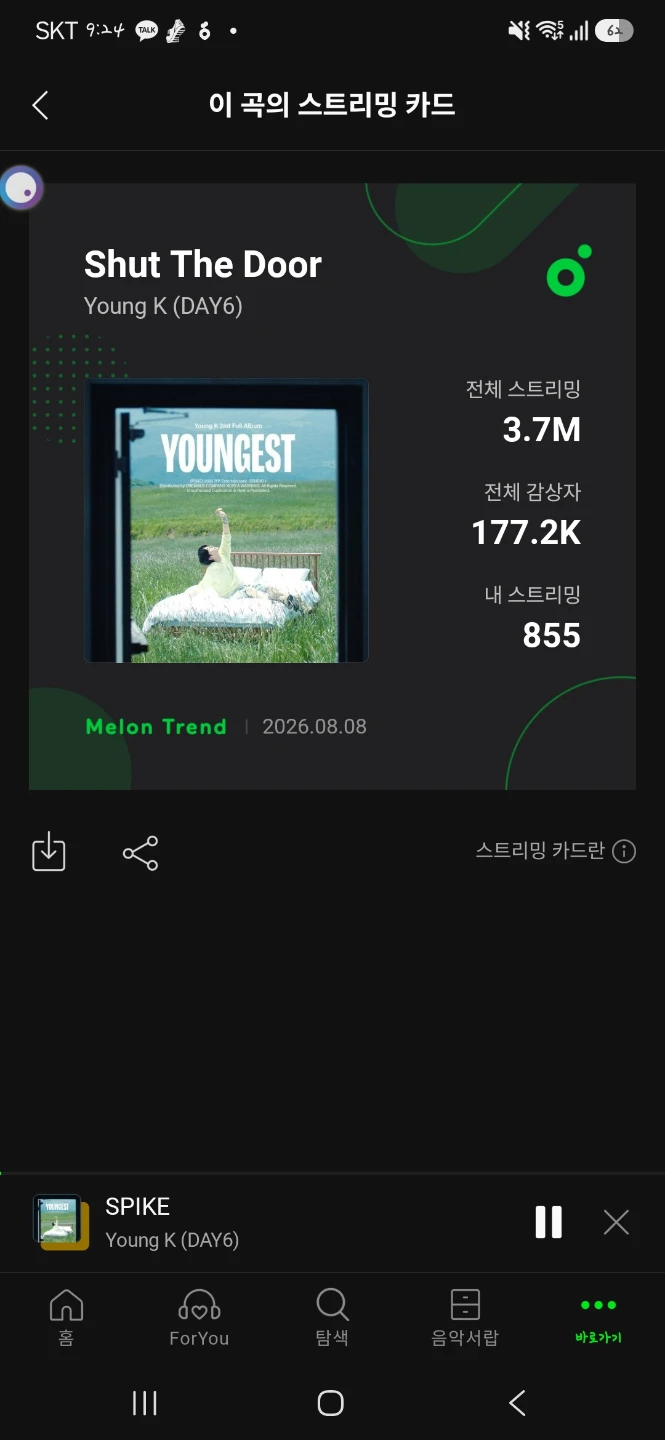Close the mini player
This screenshot has width=665, height=1440.
point(616,1222)
